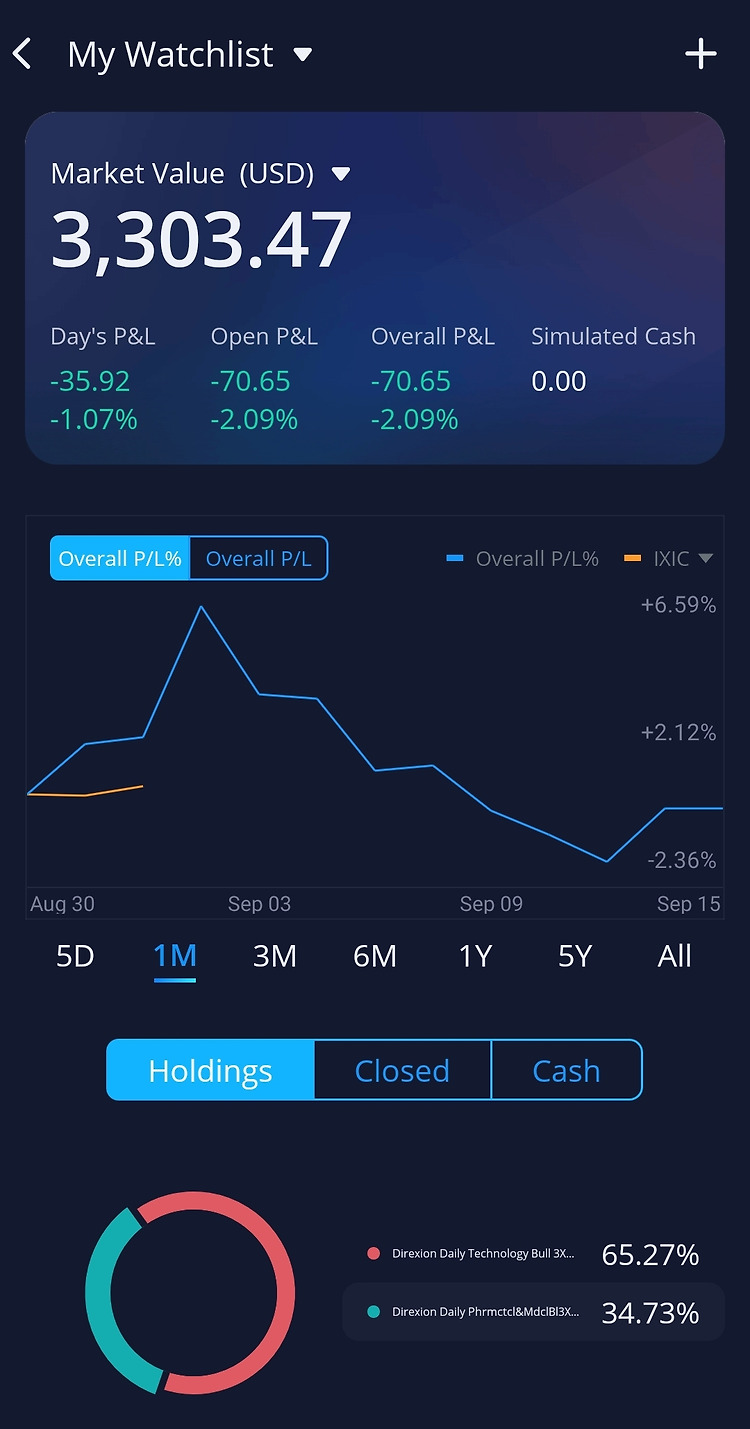Screen dimensions: 750x1429
Task: Show the 1Y time range
Action: tap(475, 956)
